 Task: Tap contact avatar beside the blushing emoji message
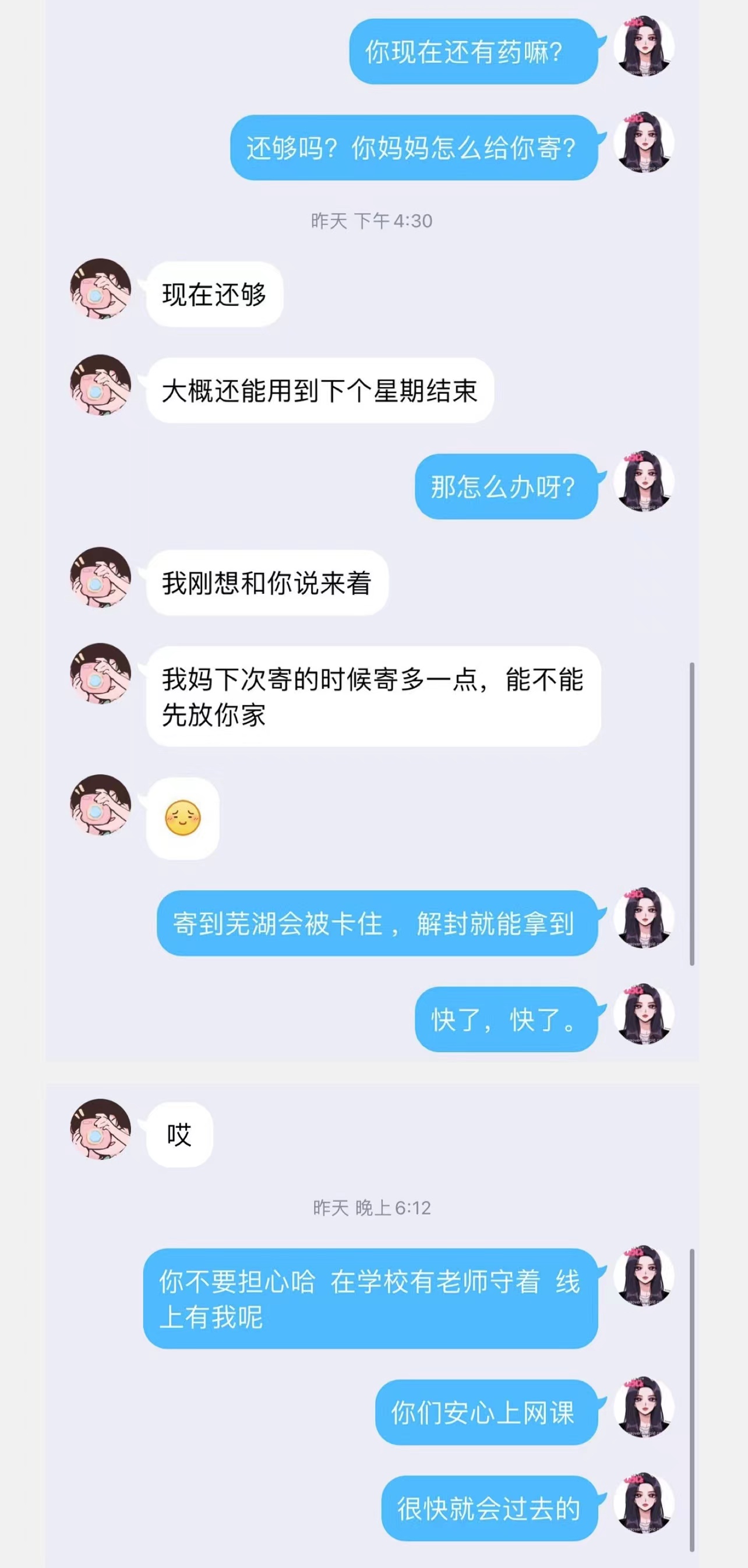click(101, 805)
